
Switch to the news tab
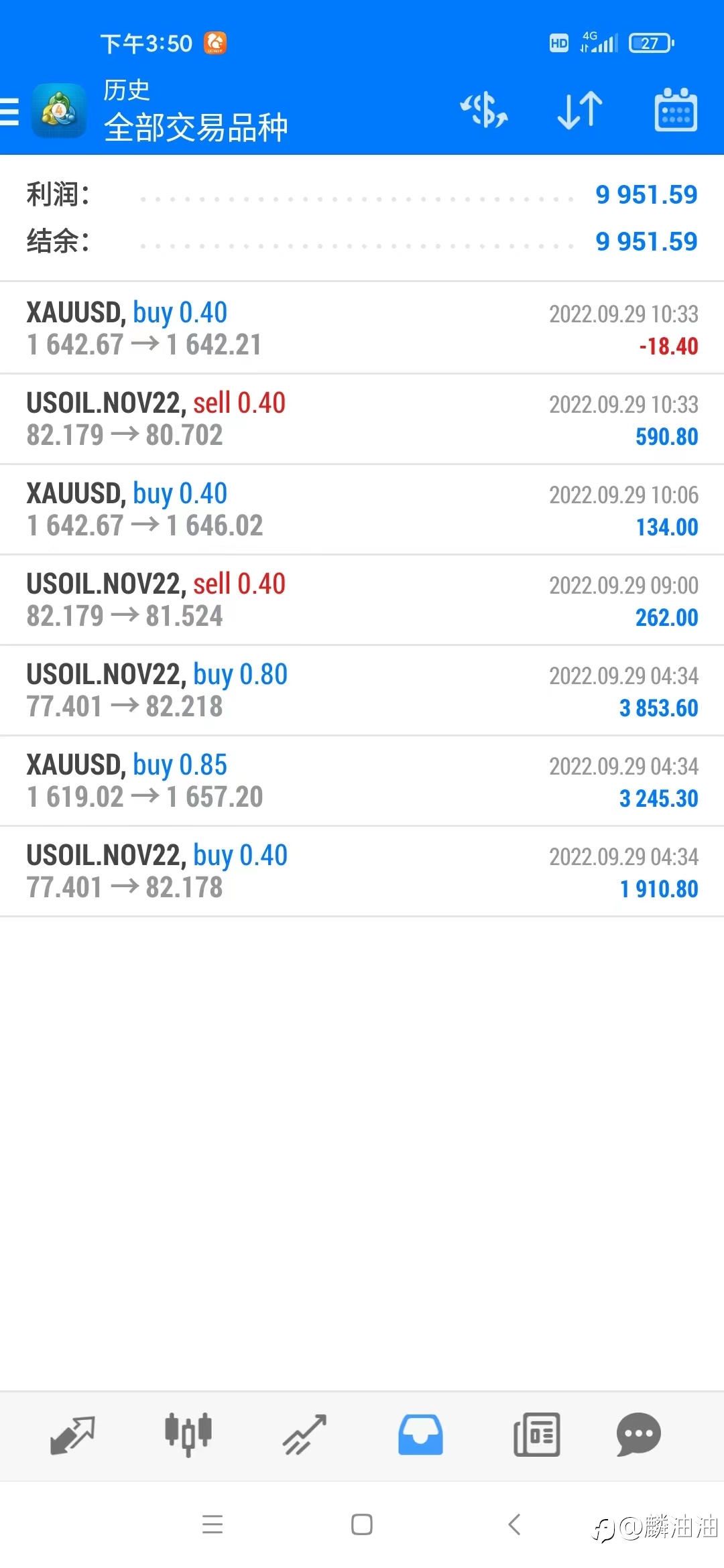pos(536,1435)
